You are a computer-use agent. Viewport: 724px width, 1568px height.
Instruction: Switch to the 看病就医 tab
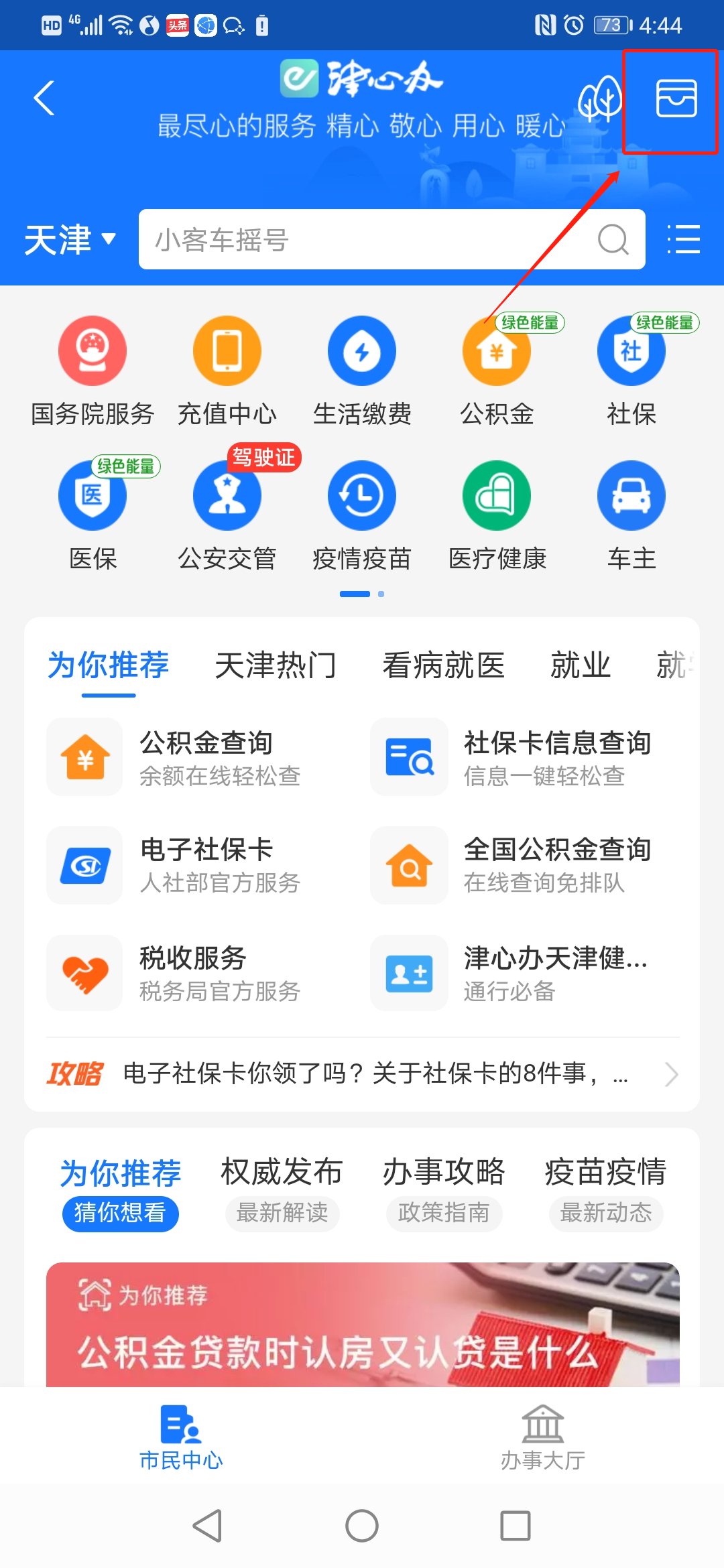pos(444,665)
